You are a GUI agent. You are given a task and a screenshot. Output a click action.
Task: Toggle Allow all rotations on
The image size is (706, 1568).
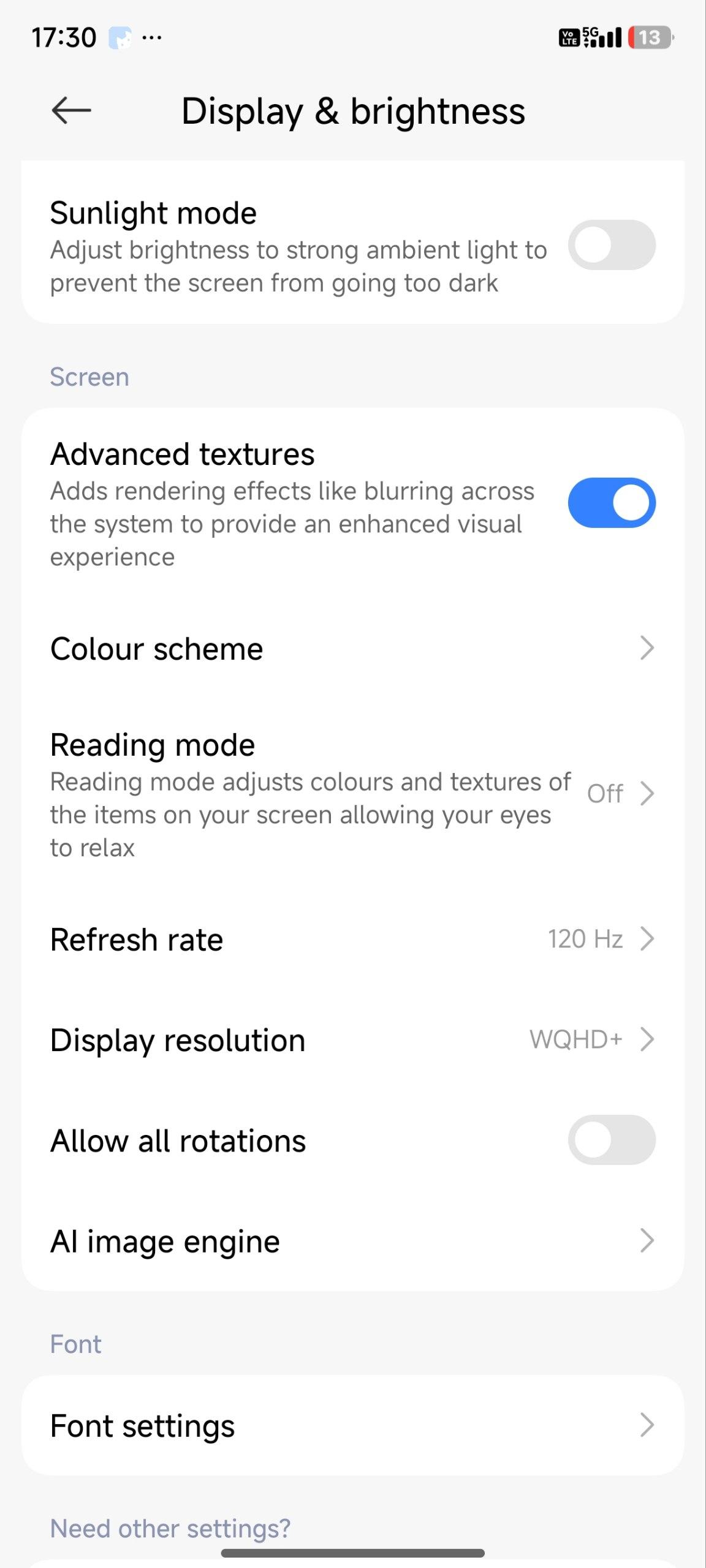pyautogui.click(x=611, y=1140)
